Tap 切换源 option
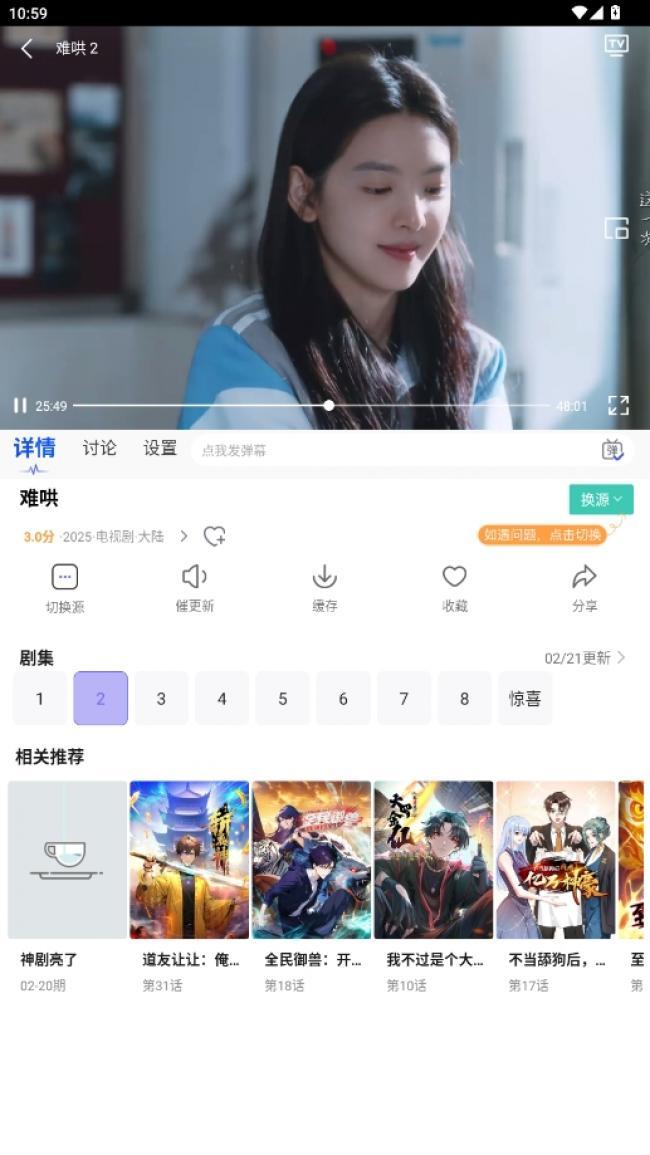 click(x=65, y=588)
